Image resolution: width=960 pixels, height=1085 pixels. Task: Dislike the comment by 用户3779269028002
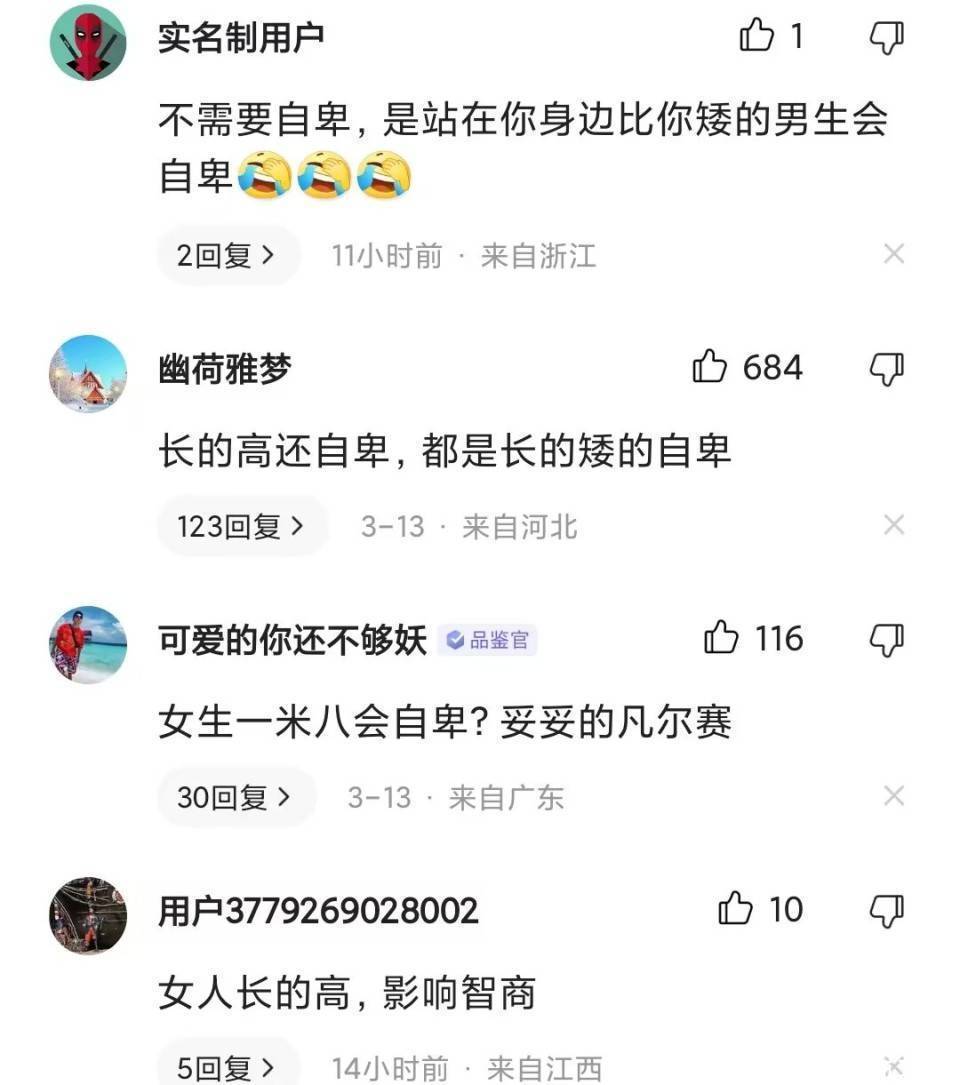[886, 910]
